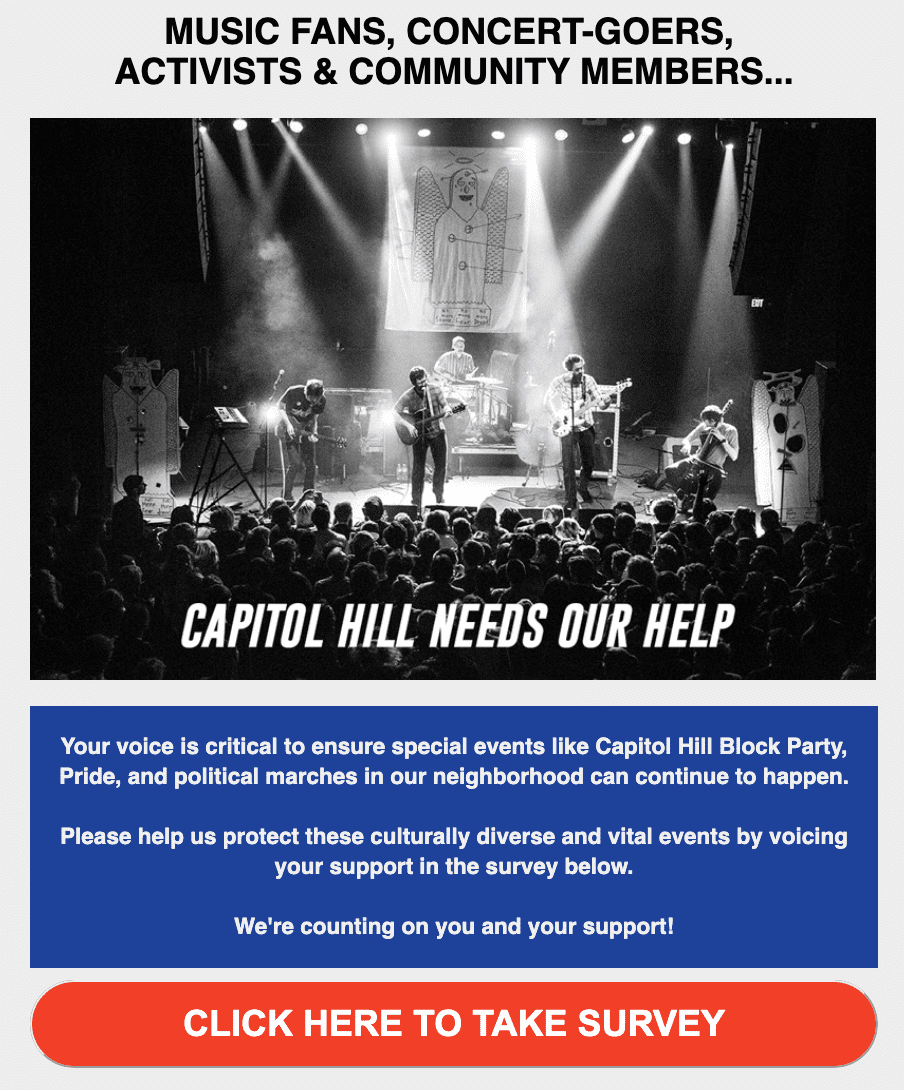Tap Click Here to Take Survey button
Viewport: 904px width, 1090px height.
tap(453, 1024)
